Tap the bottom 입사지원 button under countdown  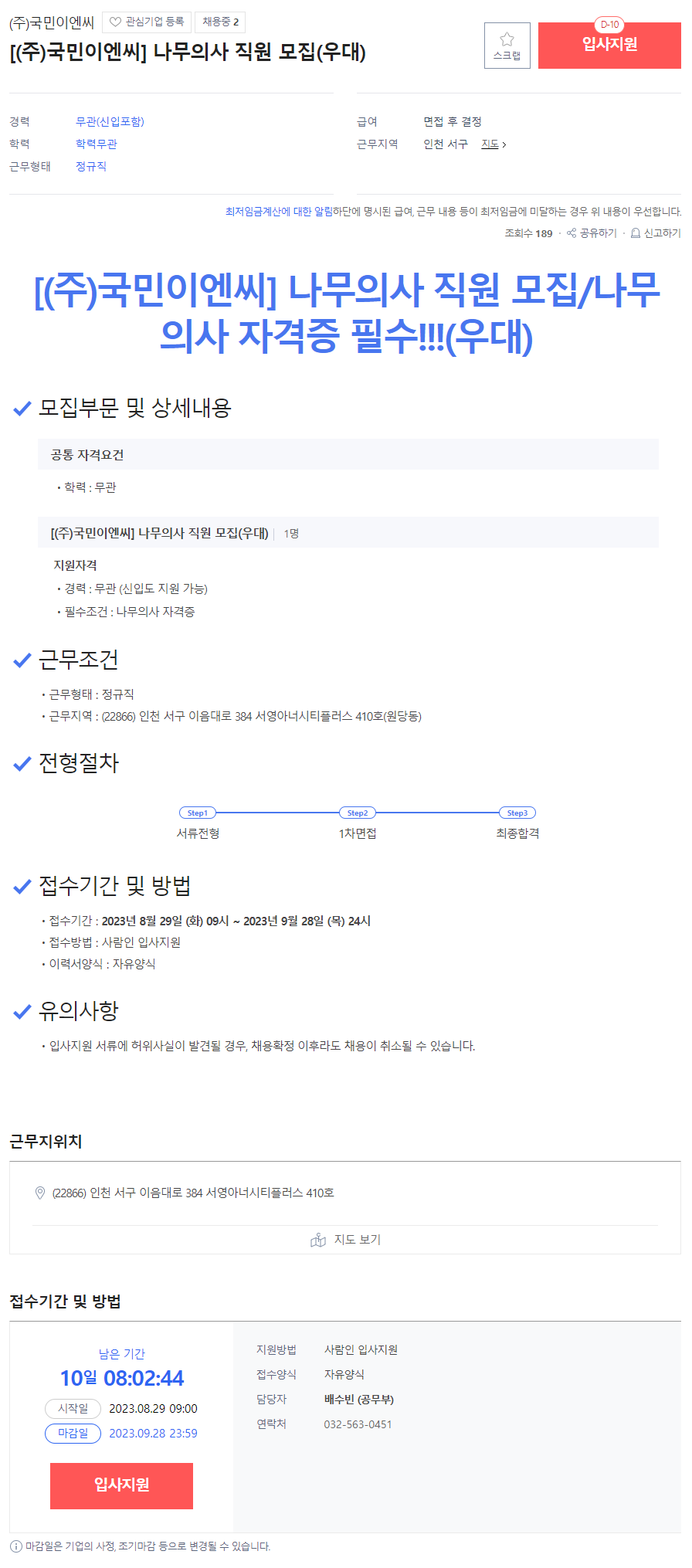tap(121, 1485)
